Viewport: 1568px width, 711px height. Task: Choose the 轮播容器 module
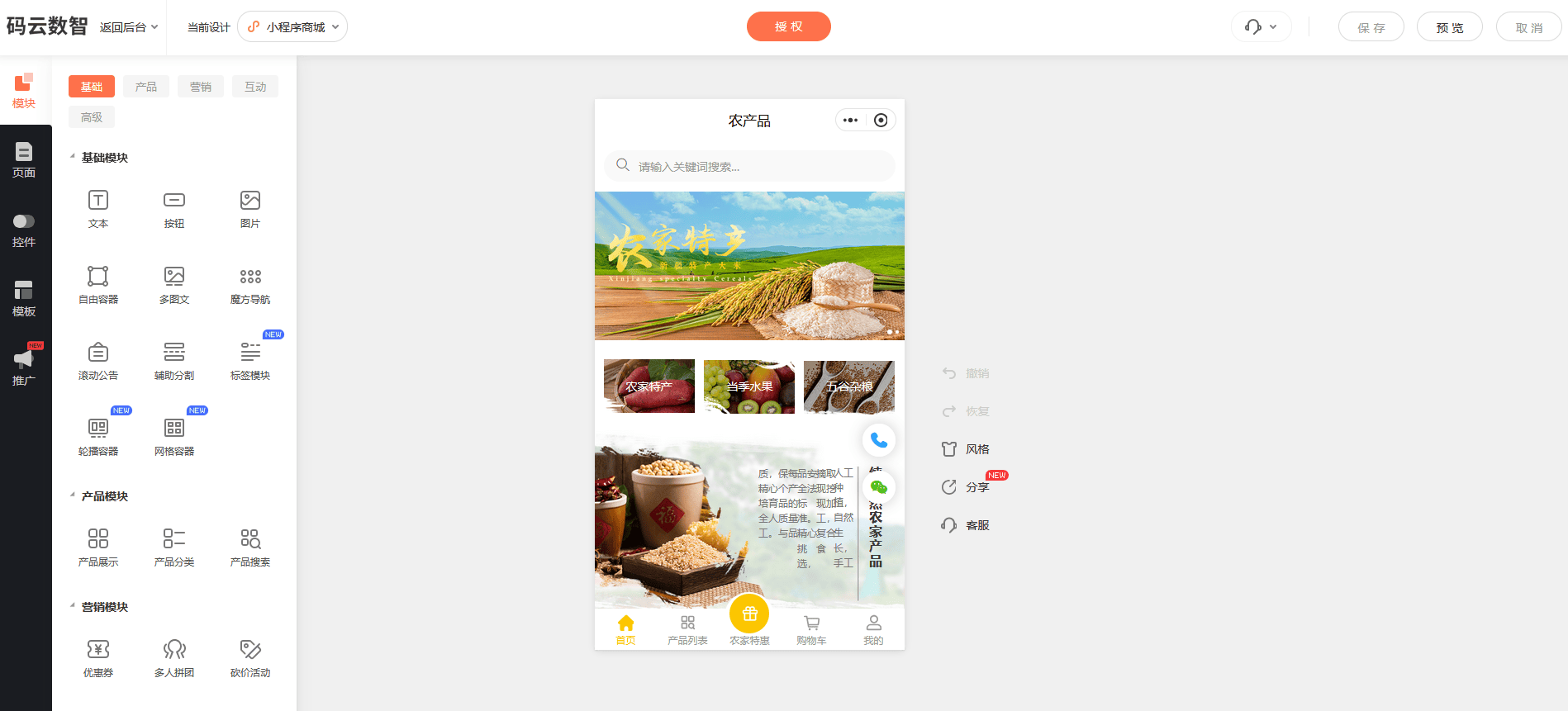coord(98,437)
